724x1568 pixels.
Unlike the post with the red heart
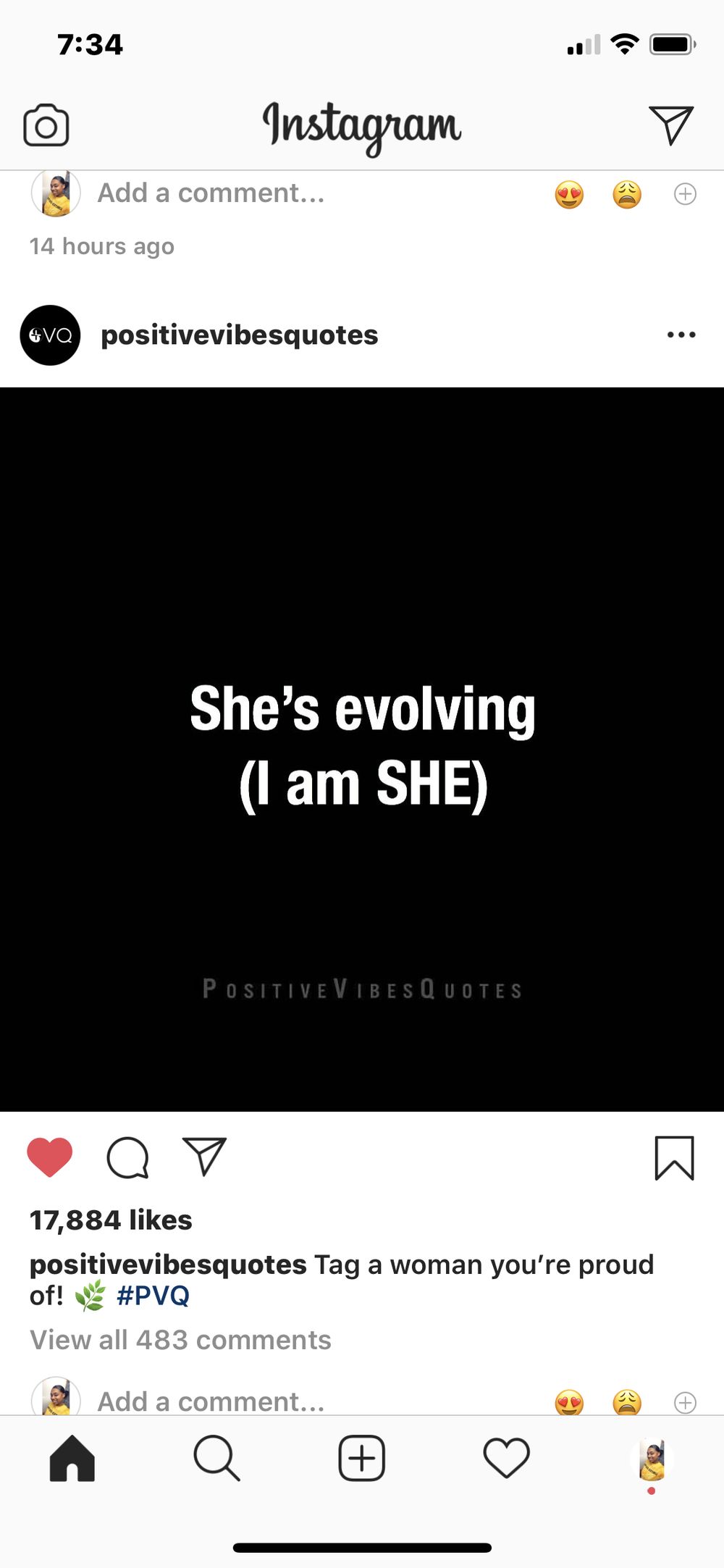point(50,1157)
